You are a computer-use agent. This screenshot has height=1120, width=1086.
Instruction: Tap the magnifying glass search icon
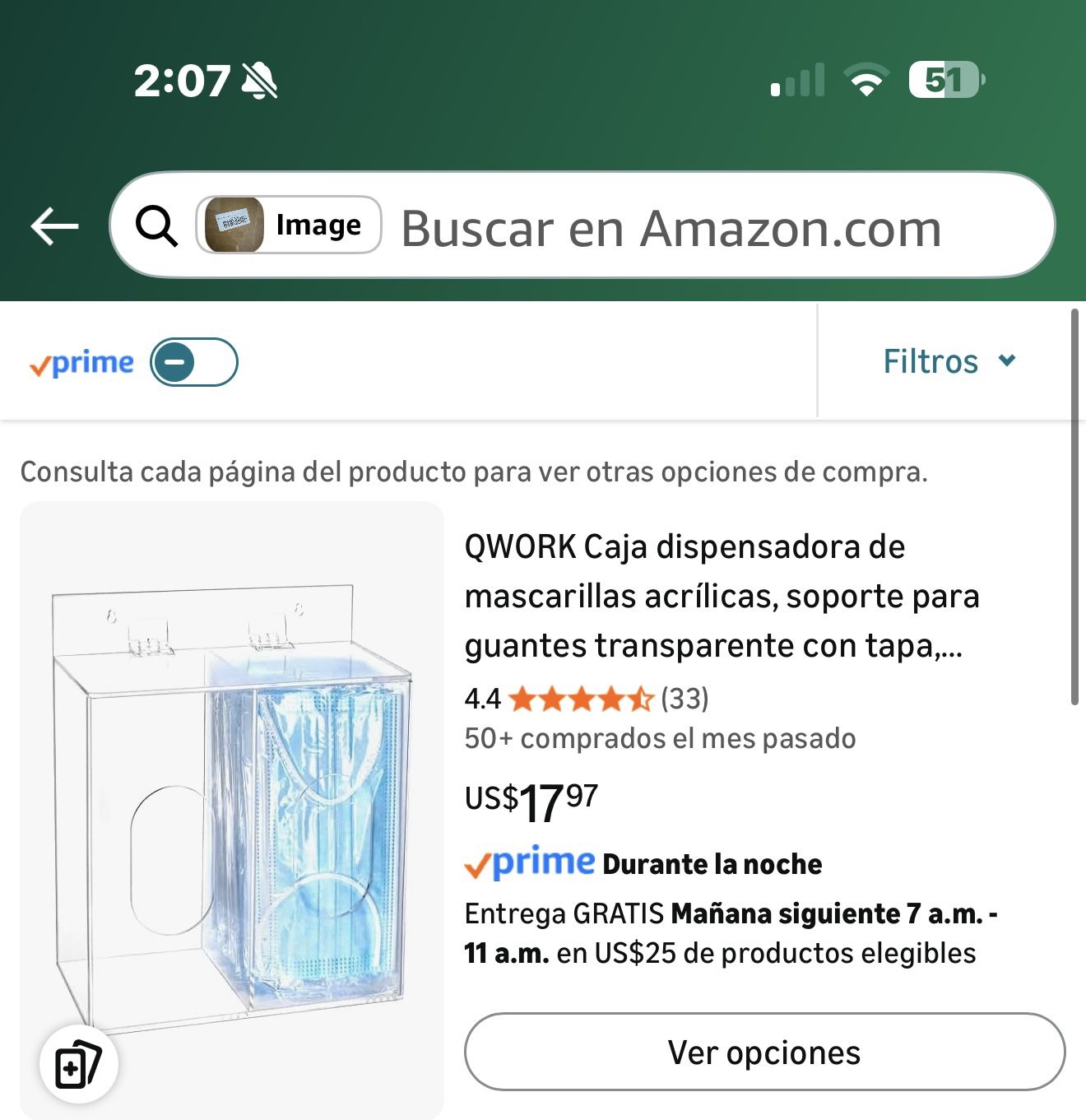pos(157,228)
